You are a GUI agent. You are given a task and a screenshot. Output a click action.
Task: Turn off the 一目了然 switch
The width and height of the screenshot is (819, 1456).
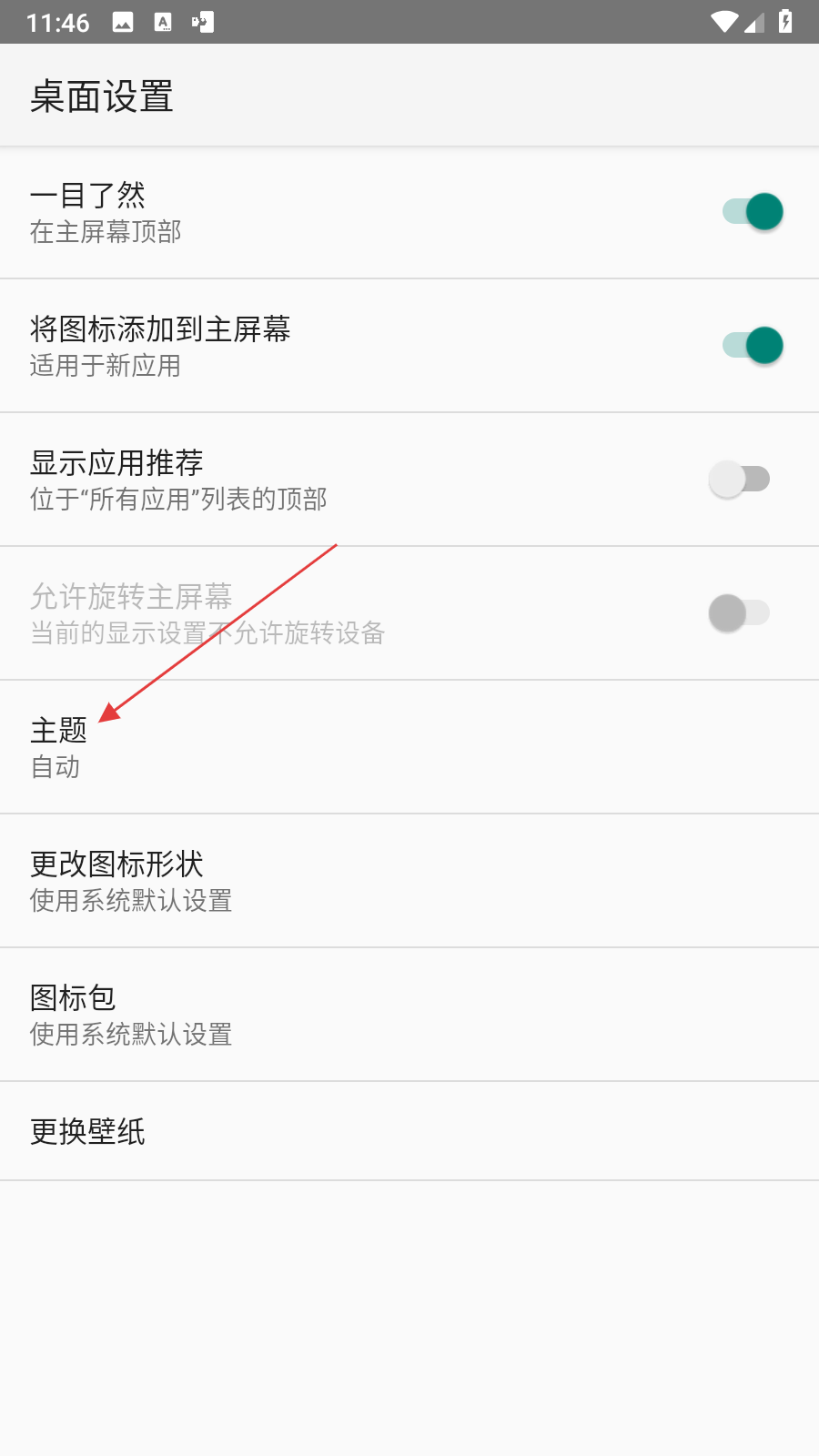point(753,212)
